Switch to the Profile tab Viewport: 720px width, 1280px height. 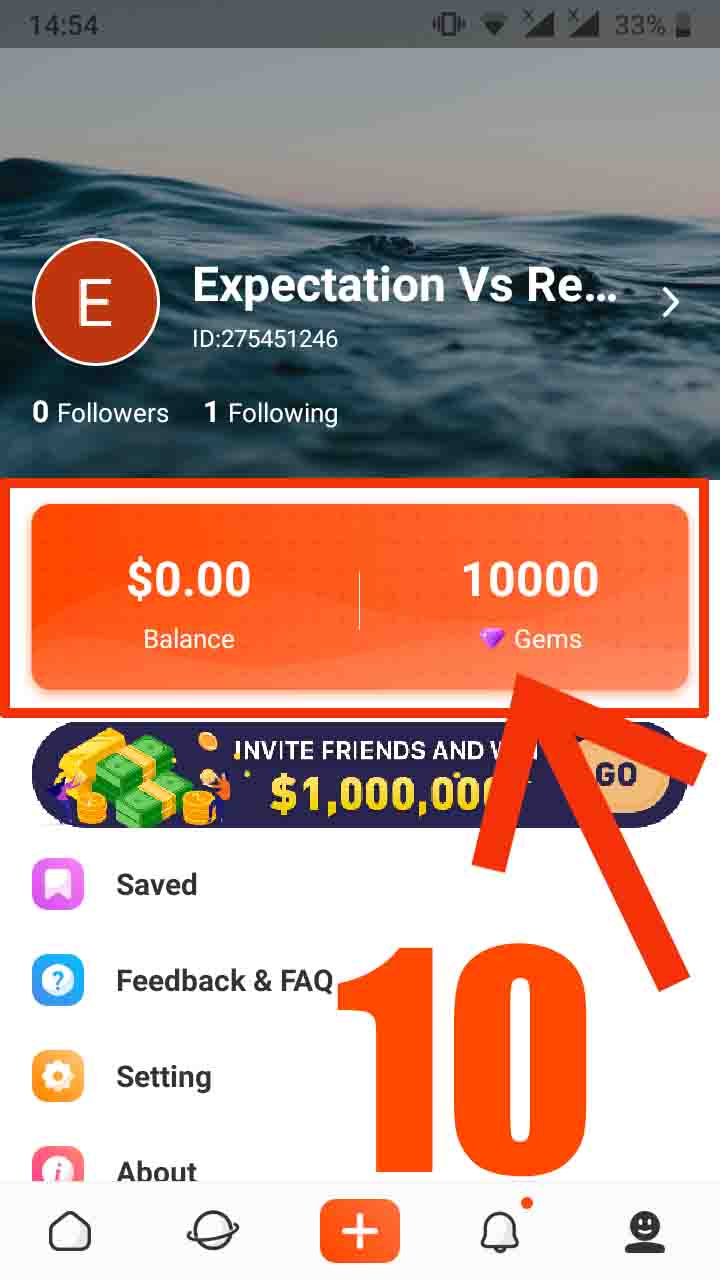(x=645, y=1233)
